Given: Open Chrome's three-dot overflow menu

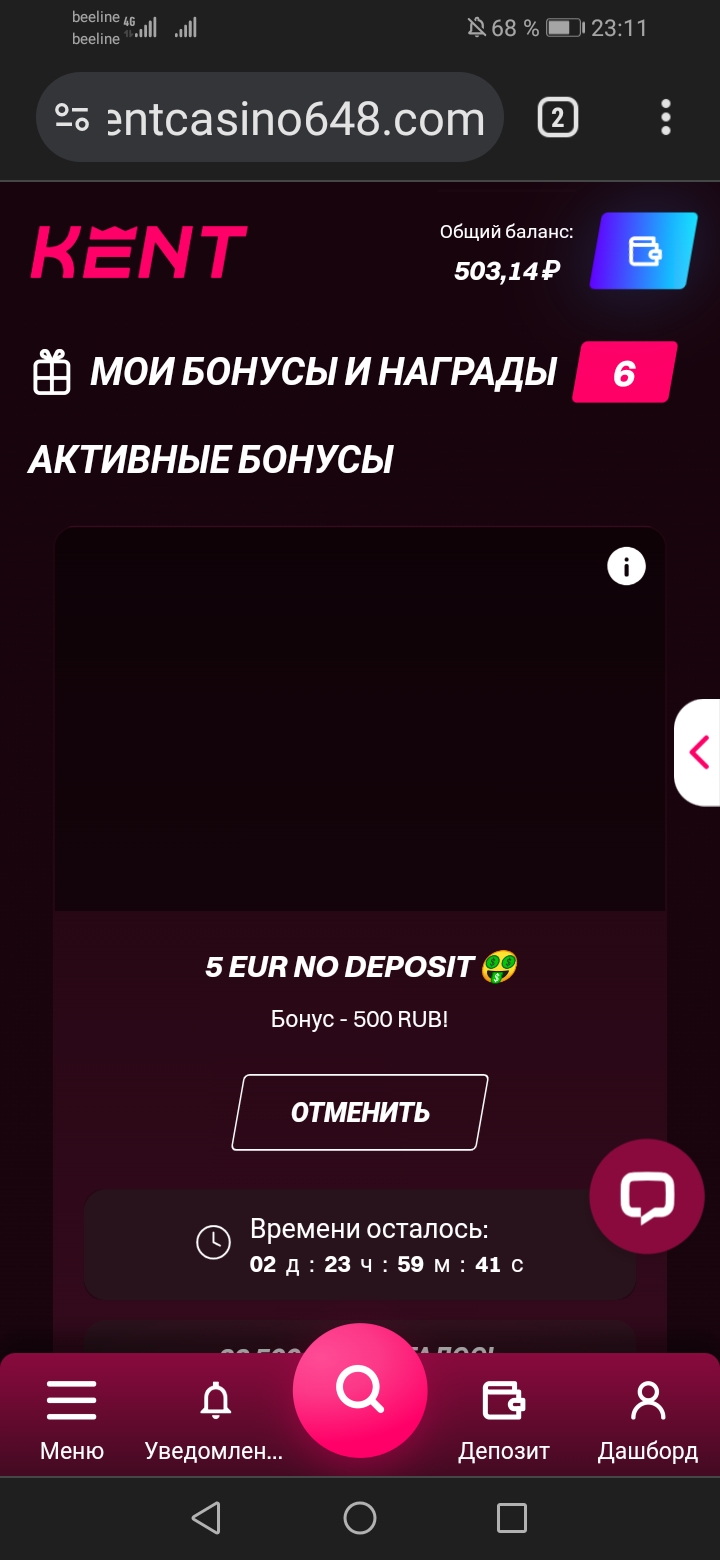Looking at the screenshot, I should 666,117.
